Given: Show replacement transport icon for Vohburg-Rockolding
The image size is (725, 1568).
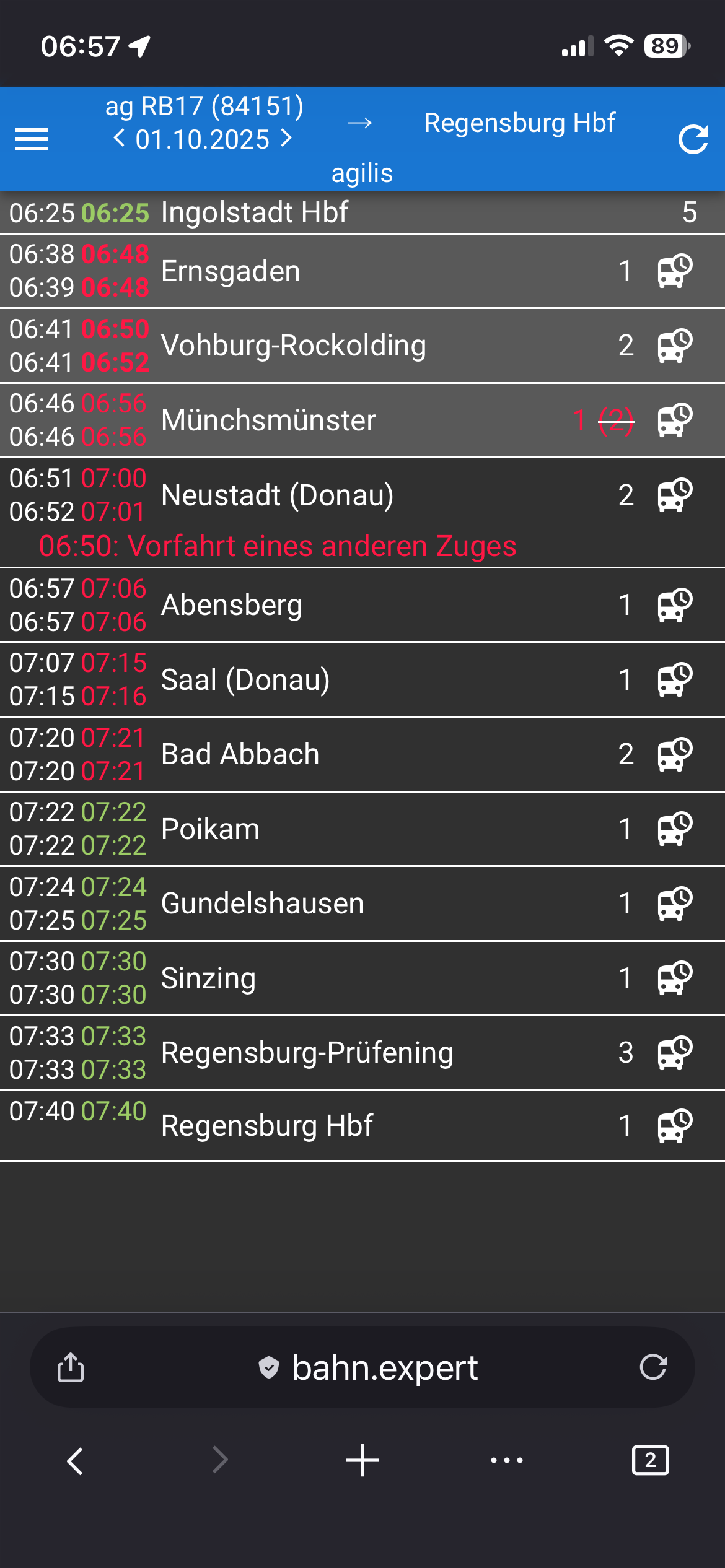Looking at the screenshot, I should 674,346.
